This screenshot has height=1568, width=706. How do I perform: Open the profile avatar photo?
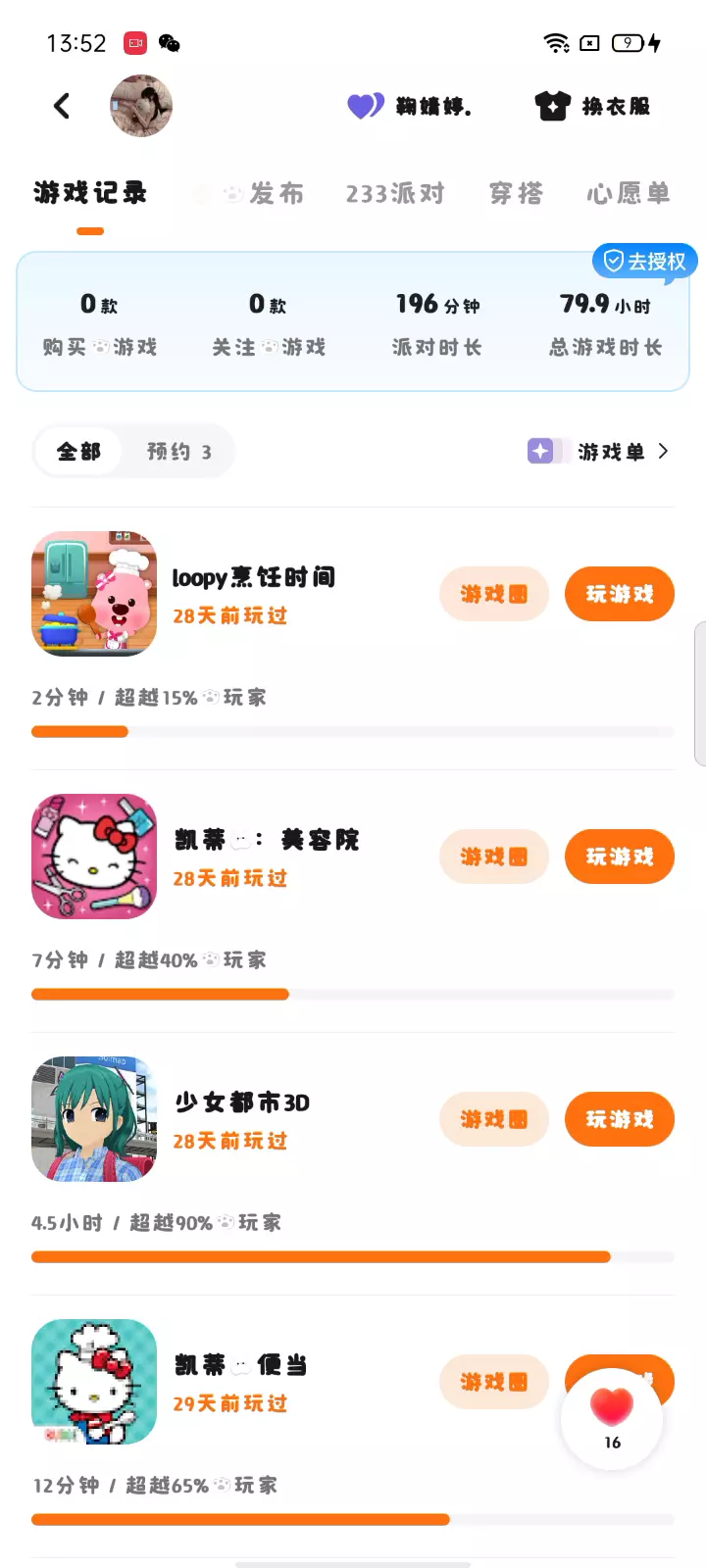click(141, 106)
